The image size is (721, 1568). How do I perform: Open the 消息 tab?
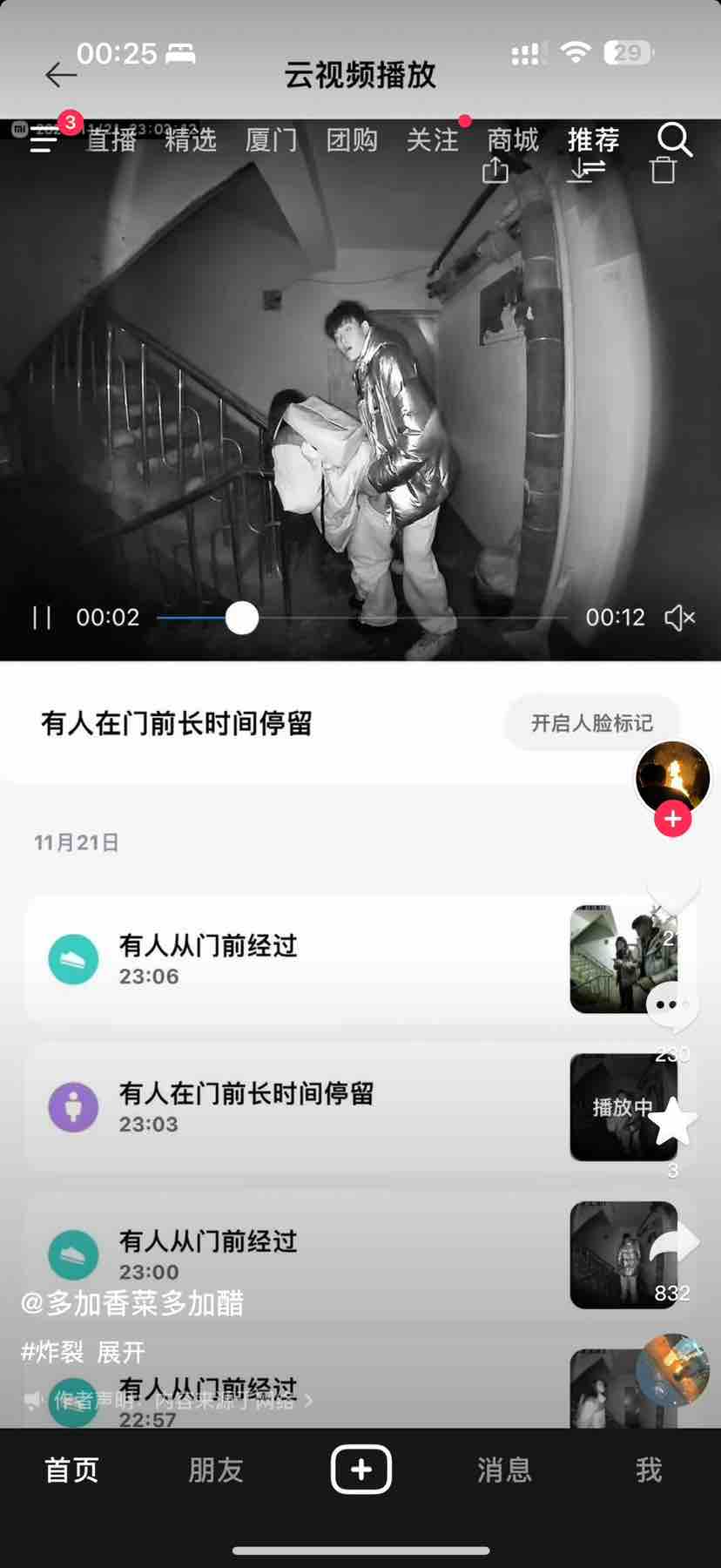coord(504,1470)
